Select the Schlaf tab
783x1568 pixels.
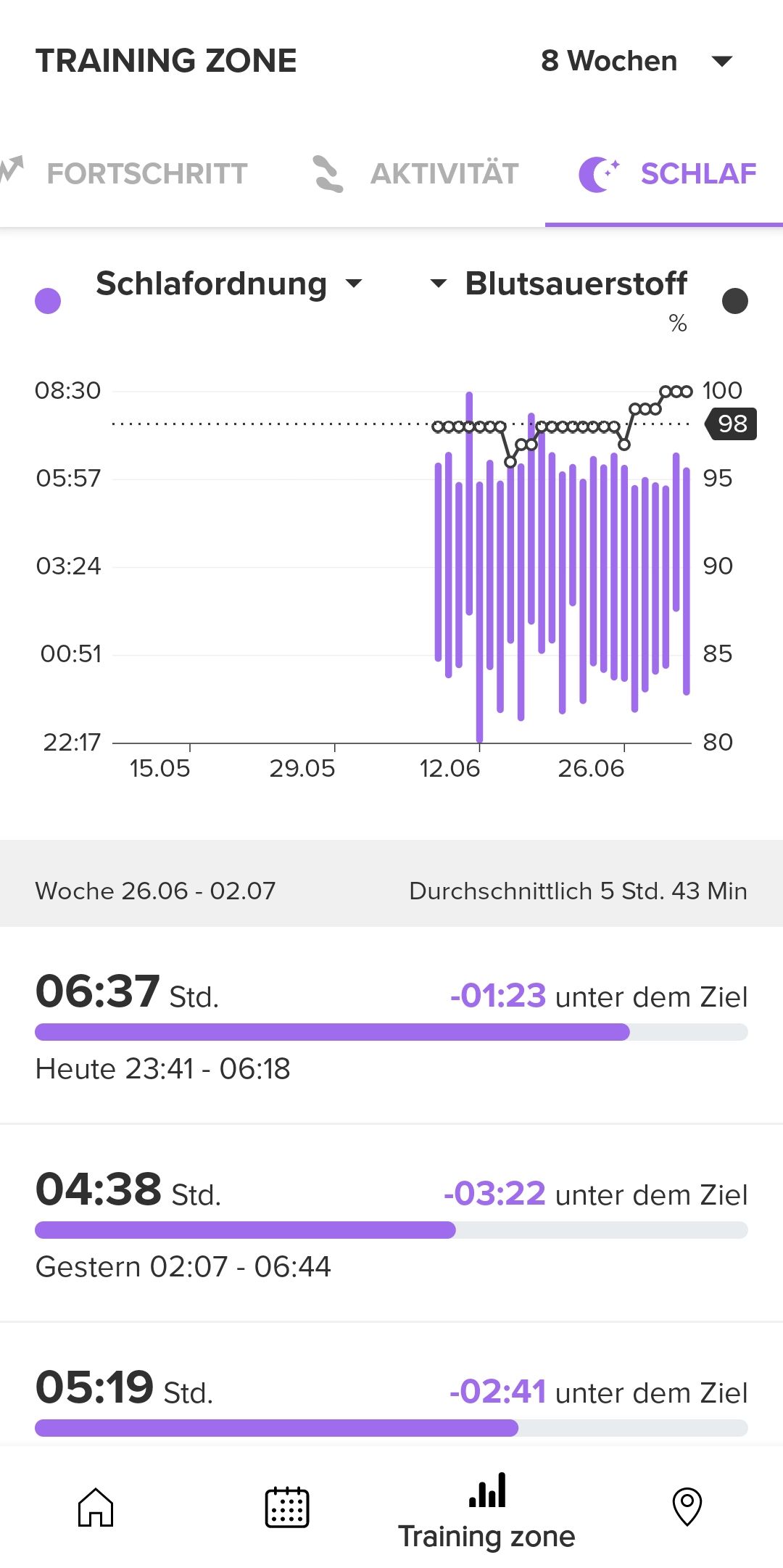tap(667, 173)
